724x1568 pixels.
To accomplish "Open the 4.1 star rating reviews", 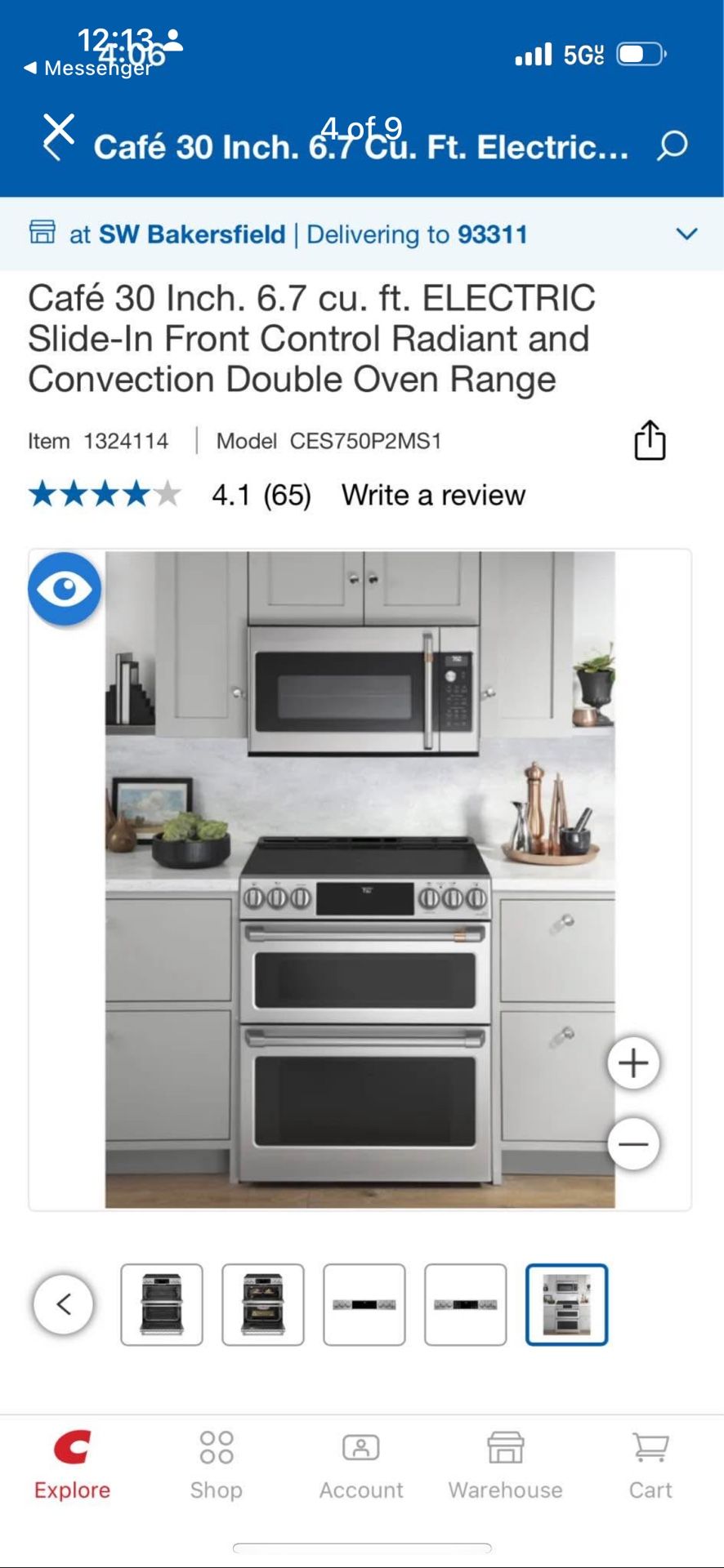I will pos(260,495).
